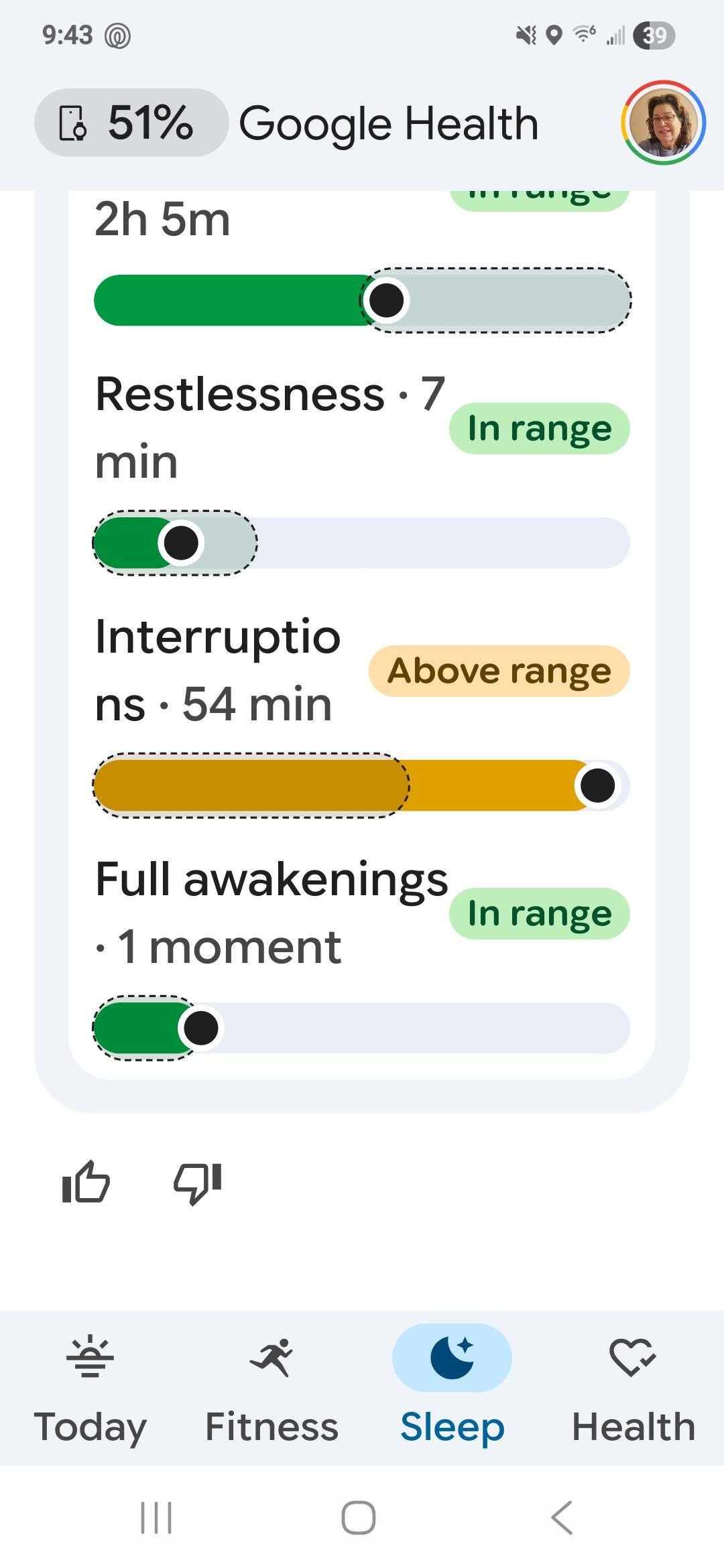Screen dimensions: 724x1568
Task: Go to the Health tab
Action: [633, 1388]
